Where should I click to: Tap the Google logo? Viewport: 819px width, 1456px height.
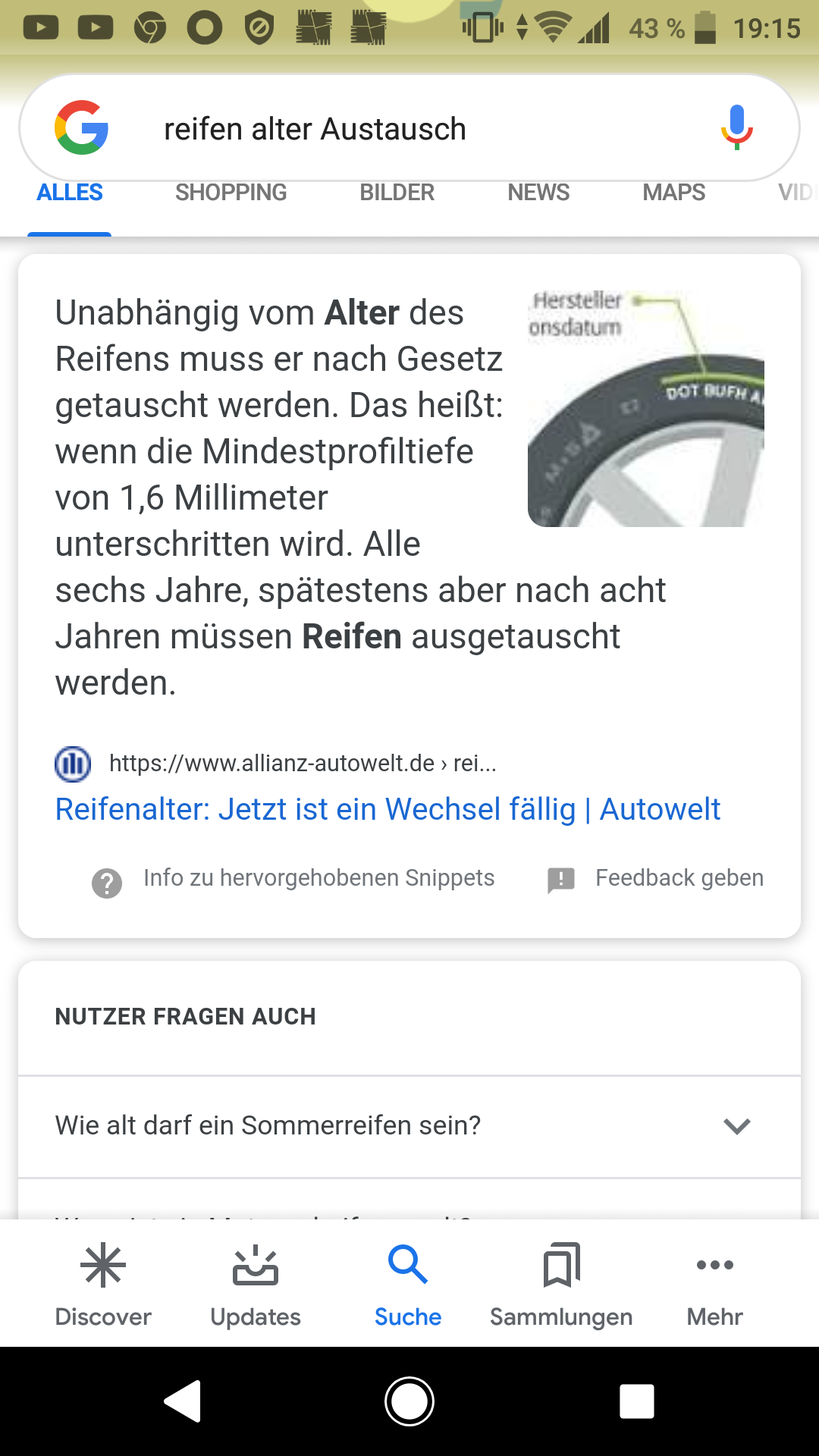[81, 127]
